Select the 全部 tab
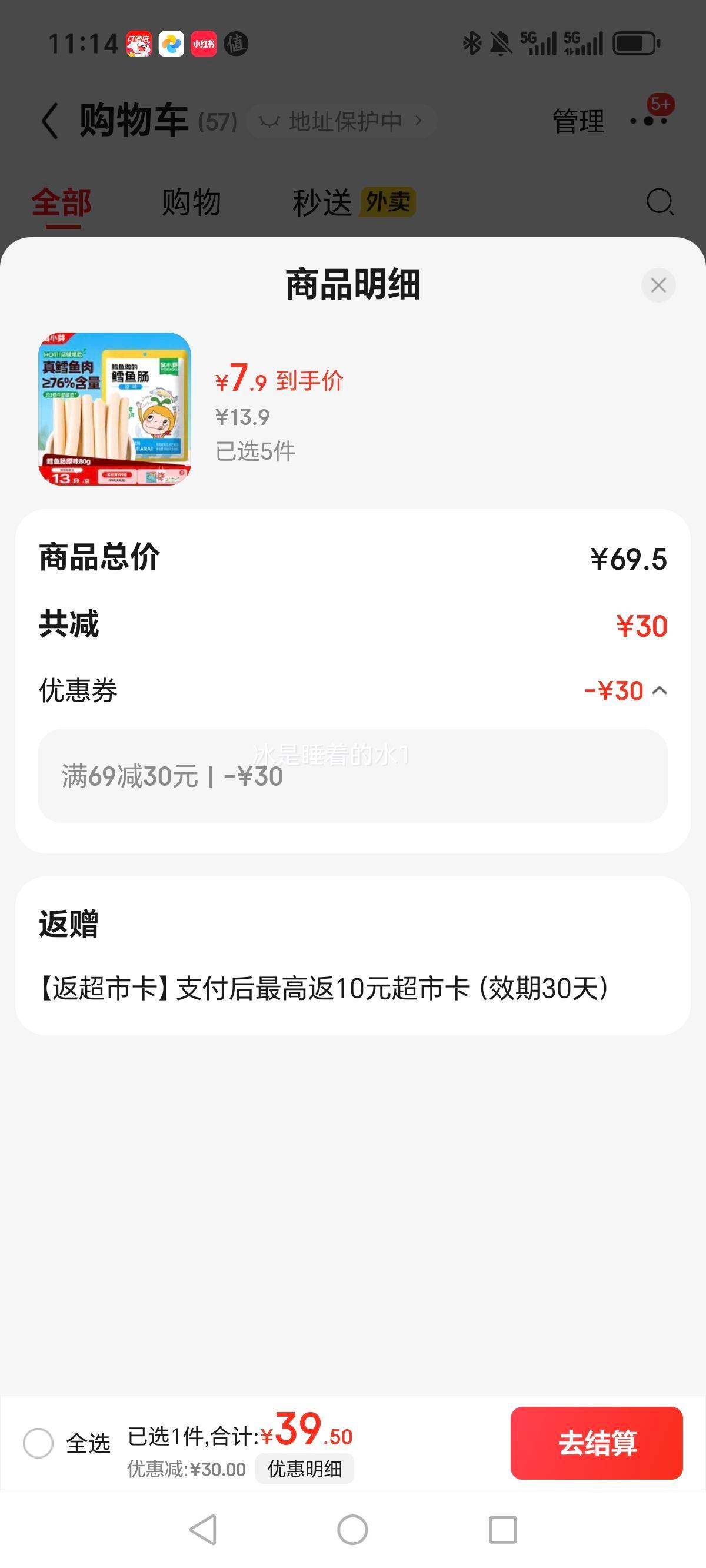The width and height of the screenshot is (706, 1568). pyautogui.click(x=61, y=202)
